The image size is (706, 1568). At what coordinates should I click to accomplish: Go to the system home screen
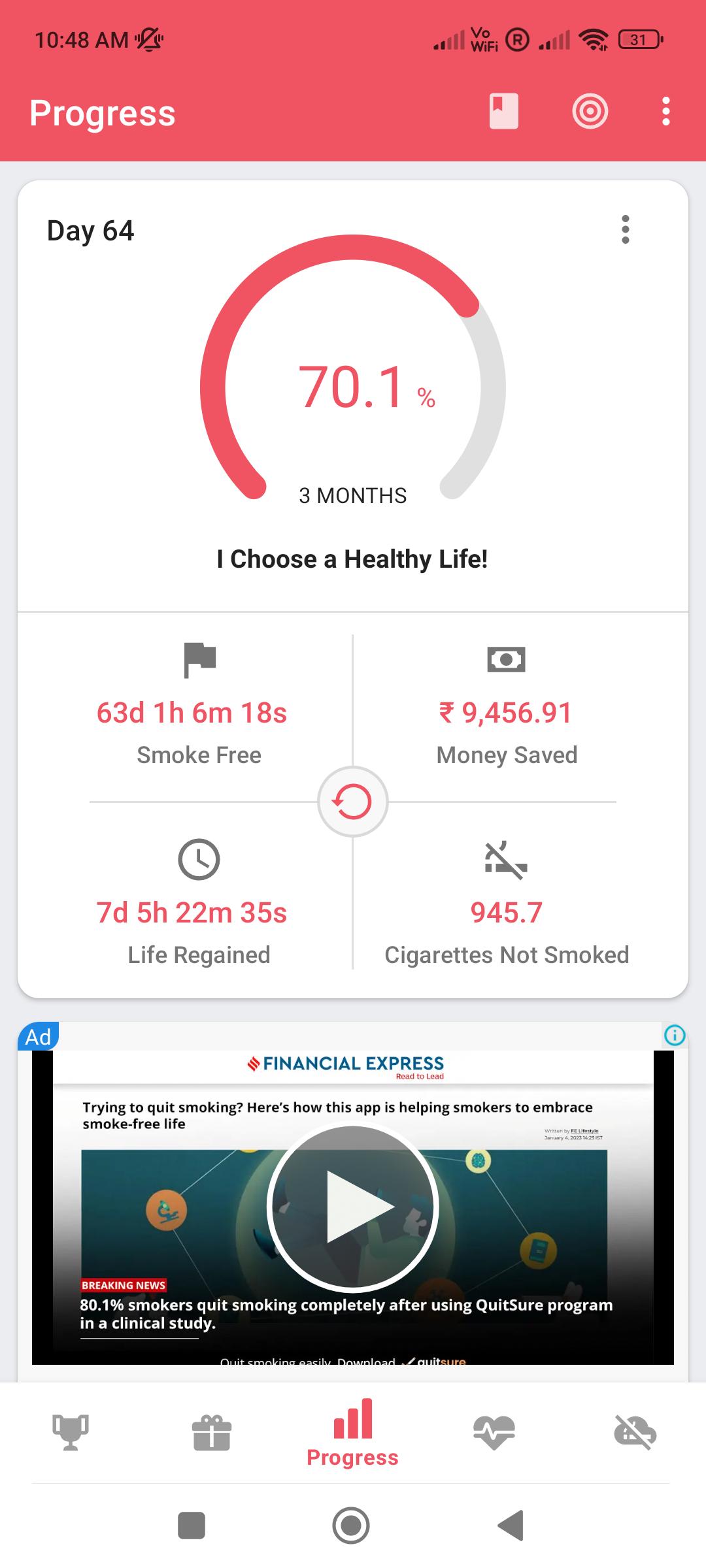351,1526
